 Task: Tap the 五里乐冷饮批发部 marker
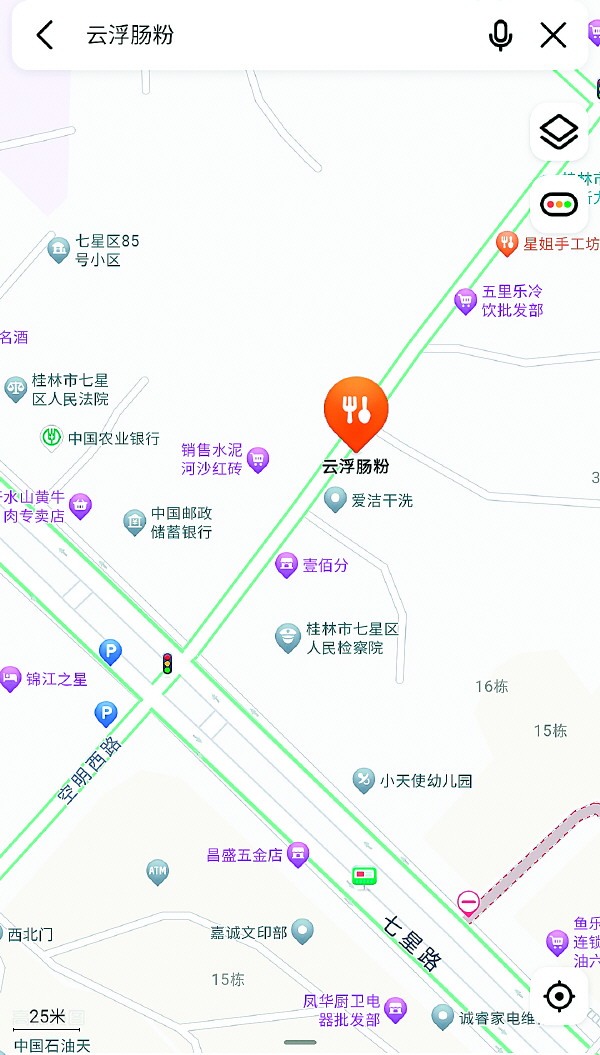(x=465, y=300)
